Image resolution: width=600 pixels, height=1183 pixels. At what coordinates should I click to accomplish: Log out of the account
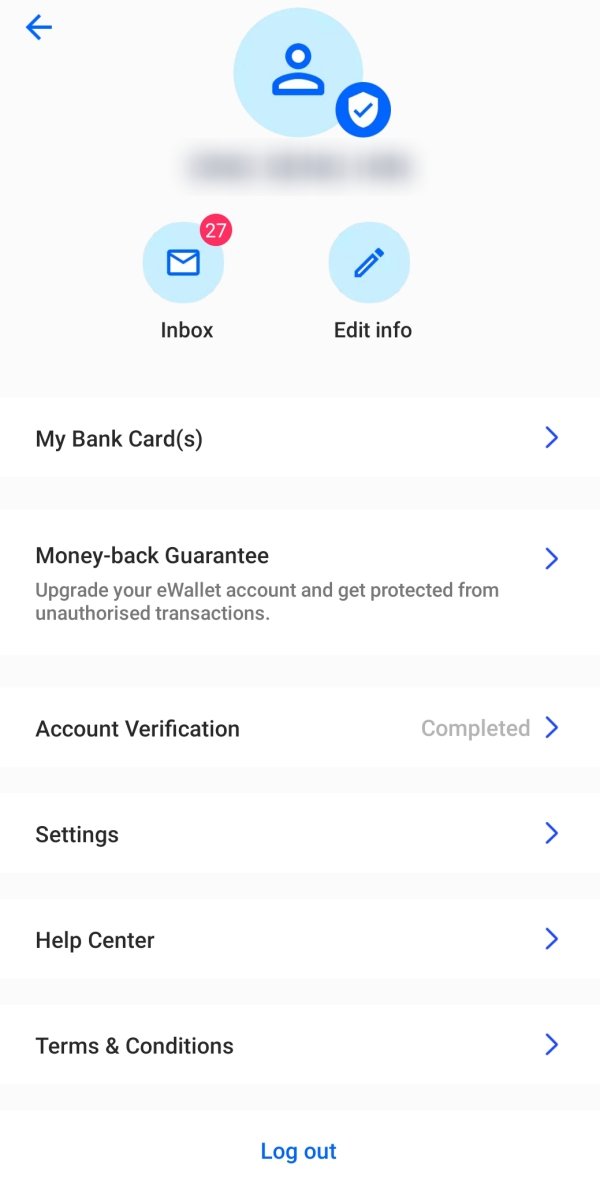click(x=299, y=1151)
